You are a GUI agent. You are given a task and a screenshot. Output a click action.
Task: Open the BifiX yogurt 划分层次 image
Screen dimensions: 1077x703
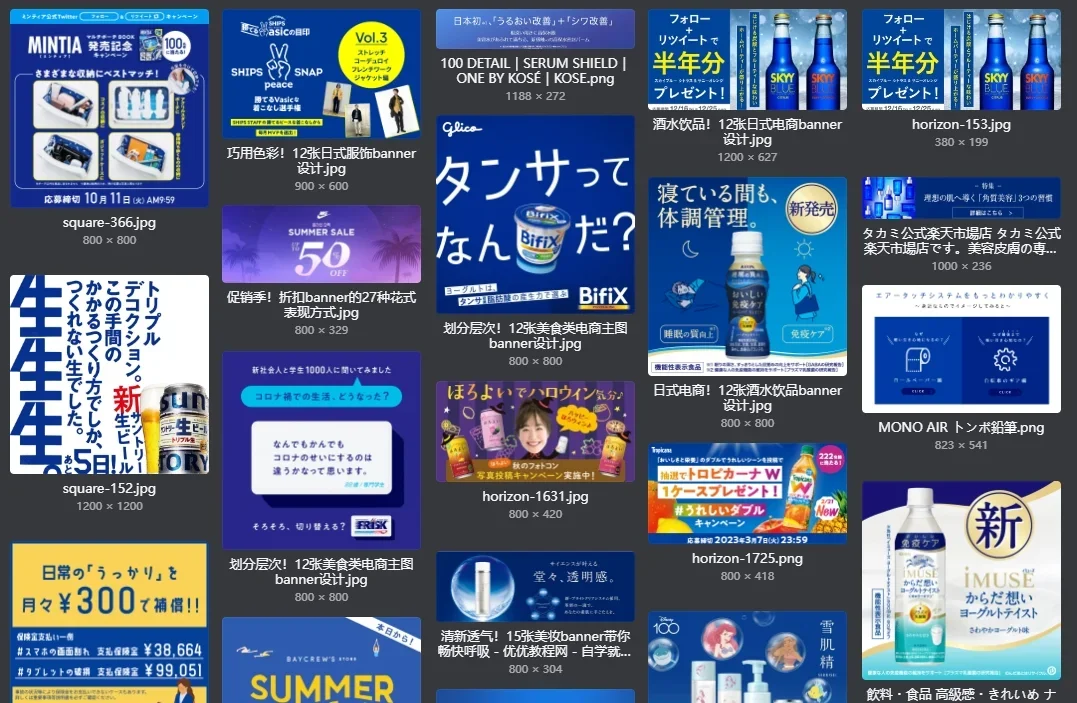click(535, 214)
